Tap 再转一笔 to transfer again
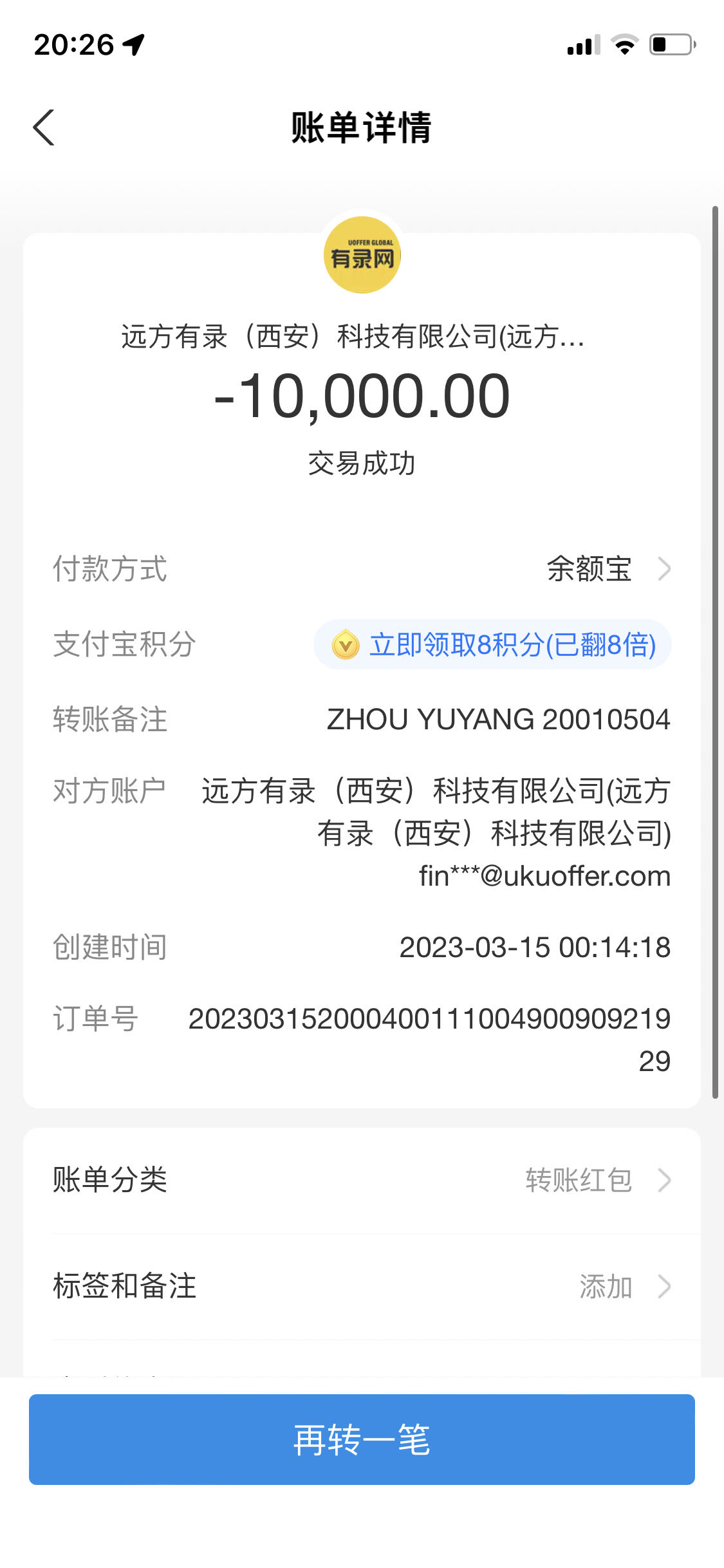 (x=362, y=1439)
